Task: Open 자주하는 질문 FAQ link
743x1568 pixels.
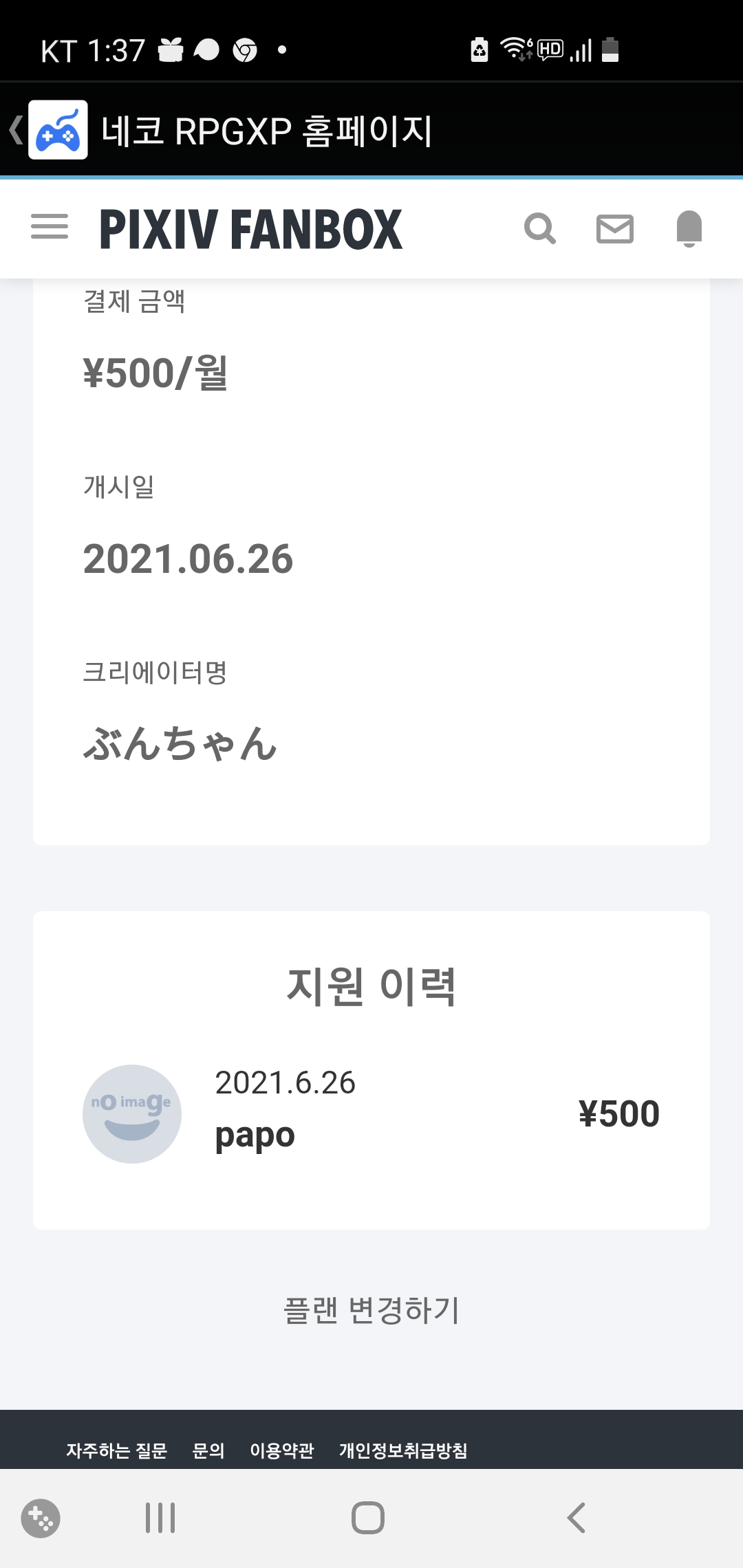Action: (x=117, y=1450)
